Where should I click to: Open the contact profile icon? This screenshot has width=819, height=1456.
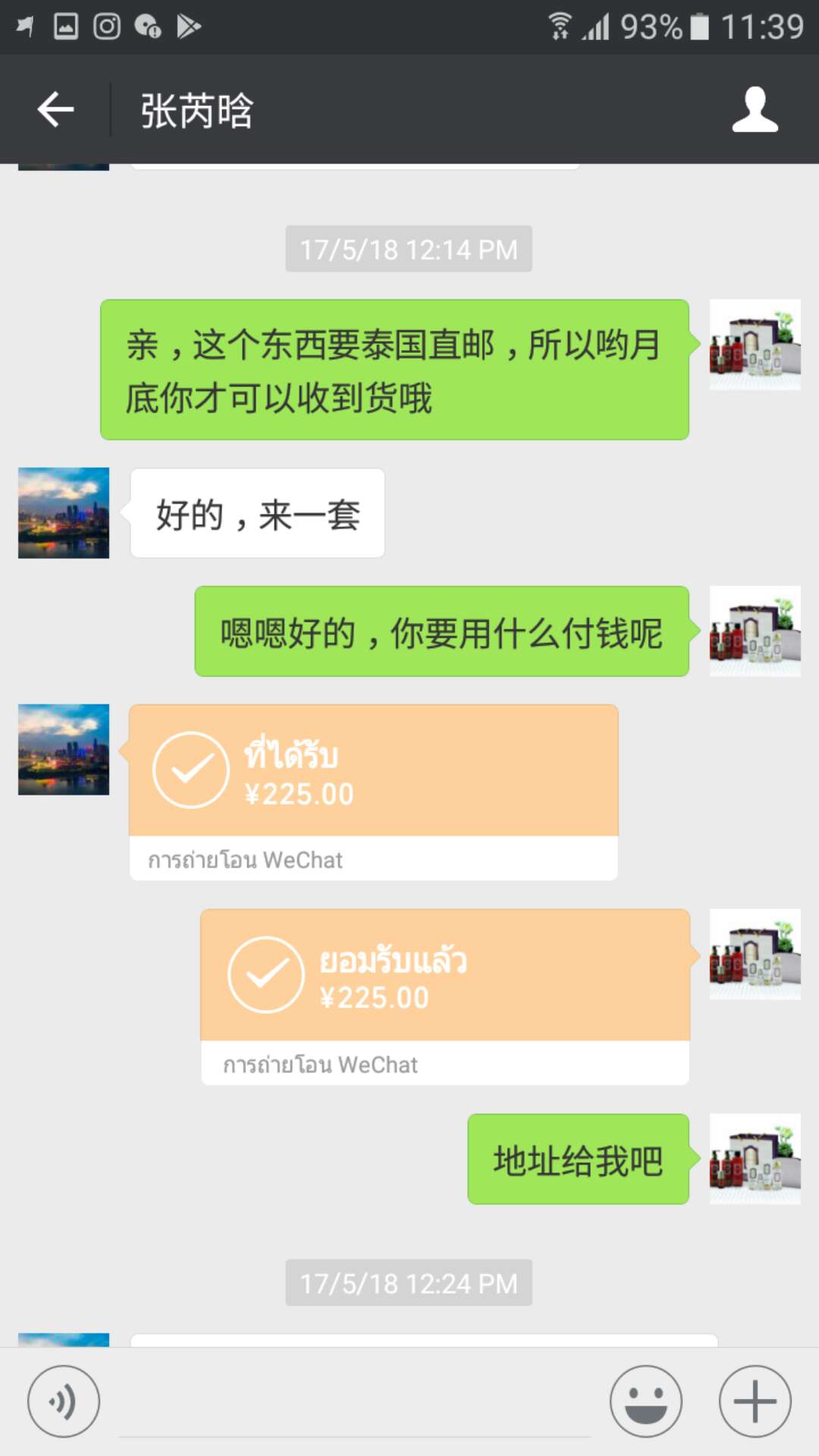pos(755,110)
